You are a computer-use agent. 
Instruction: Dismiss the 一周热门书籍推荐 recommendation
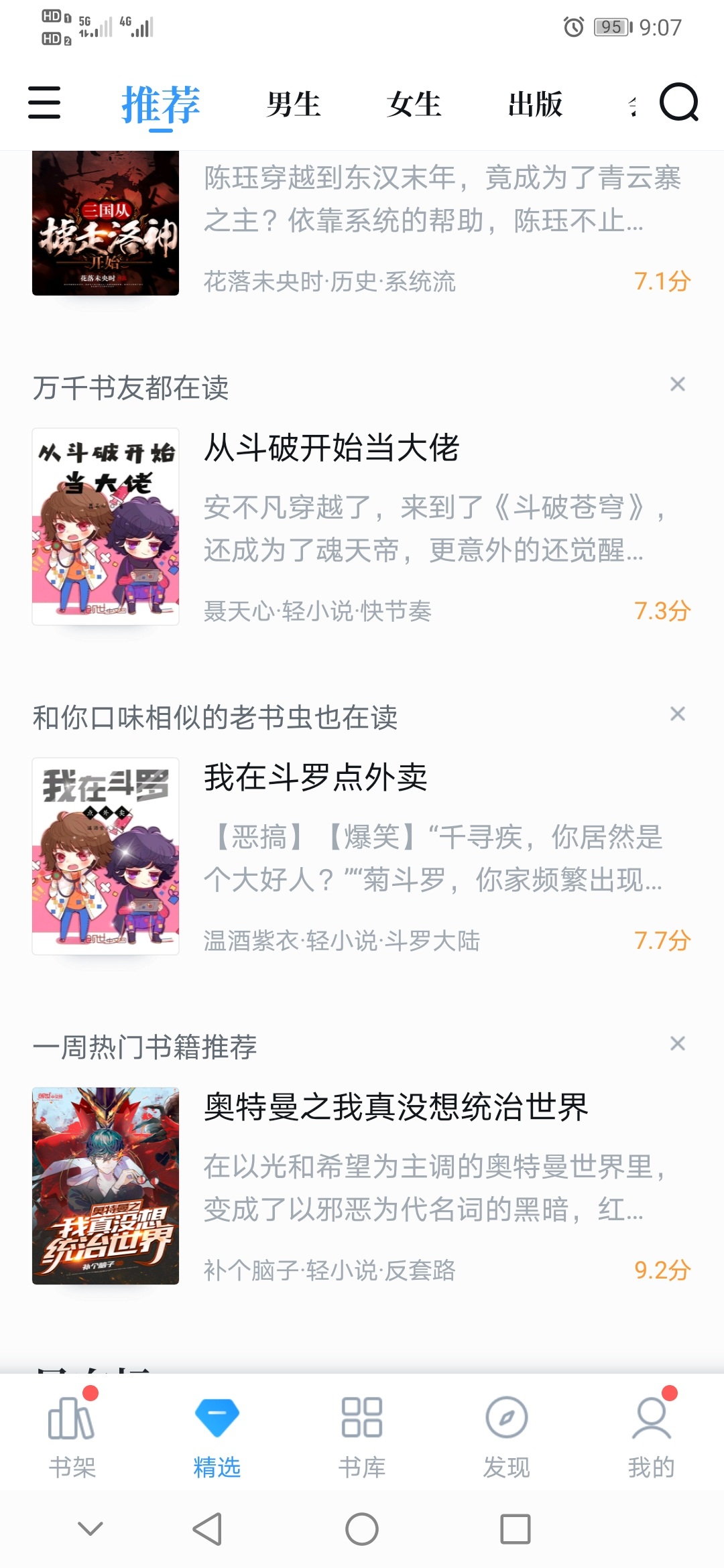tap(678, 1044)
